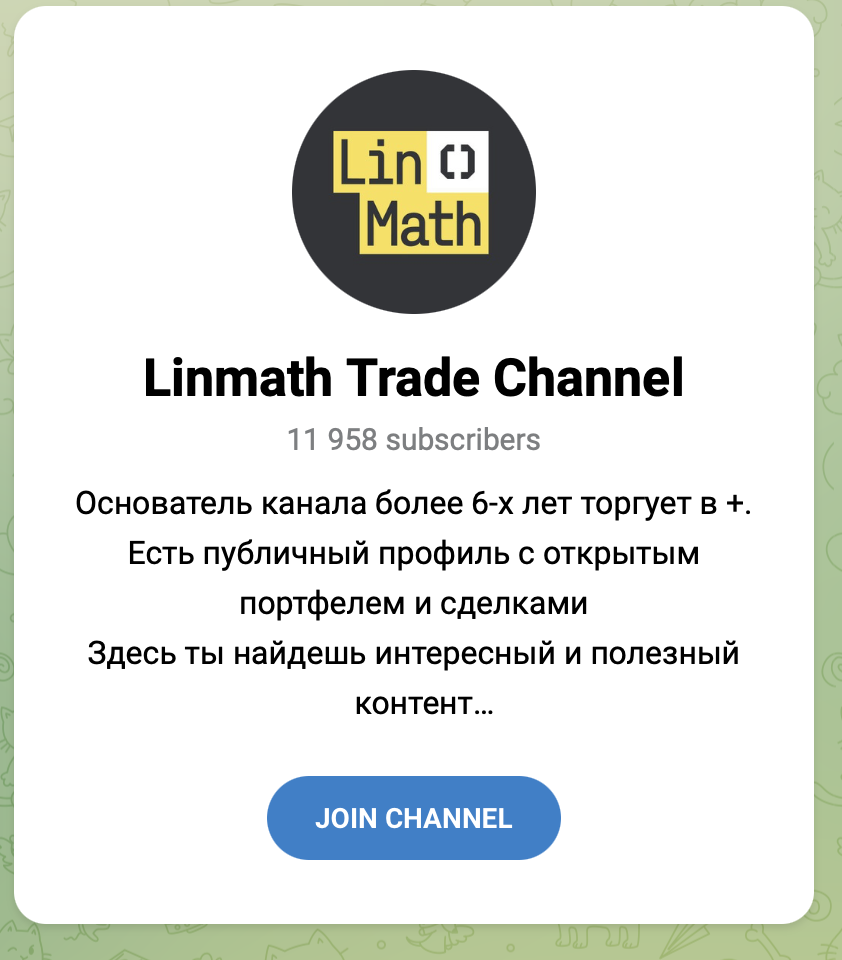Viewport: 842px width, 960px height.
Task: Tap the Join Channel button
Action: [x=413, y=818]
